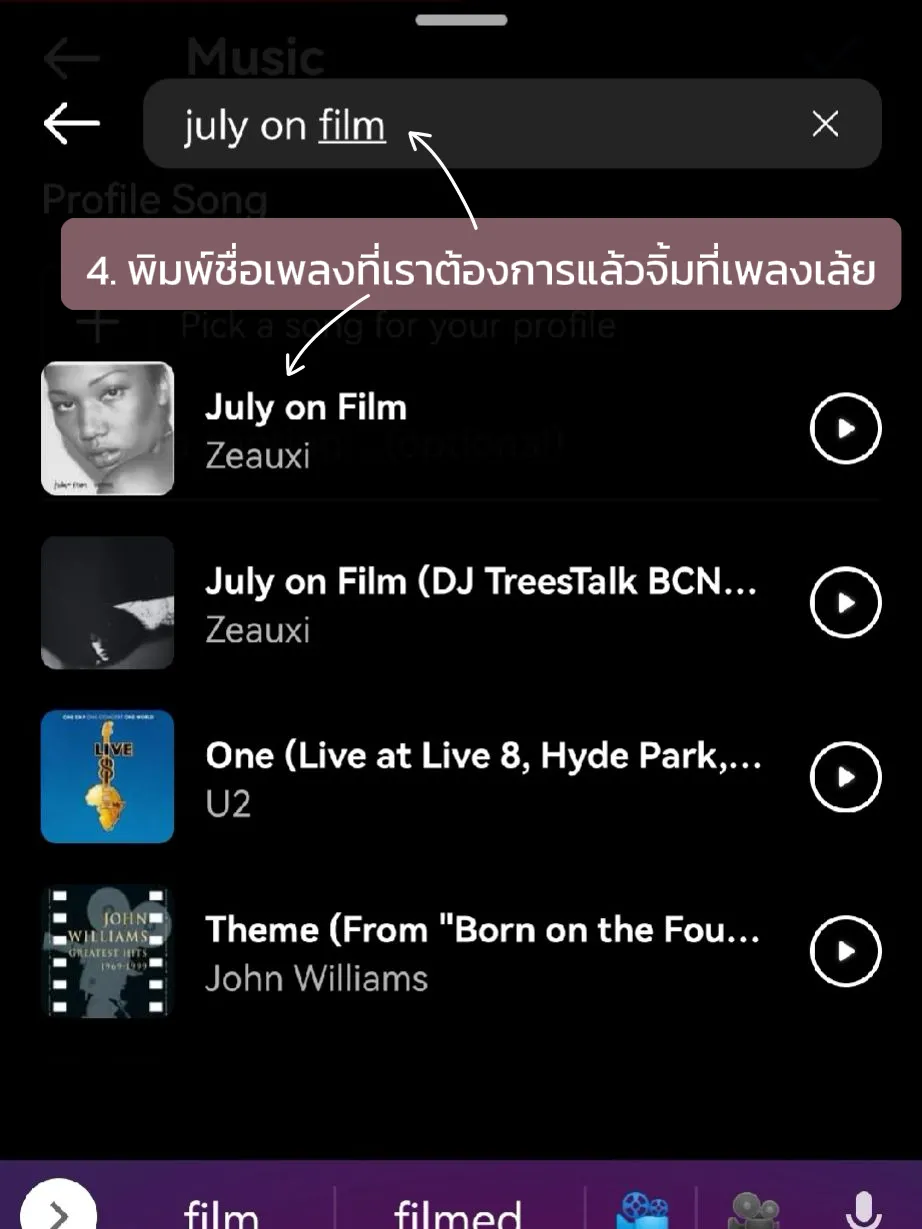The image size is (922, 1229).
Task: Play the John Williams theme track
Action: [x=846, y=950]
